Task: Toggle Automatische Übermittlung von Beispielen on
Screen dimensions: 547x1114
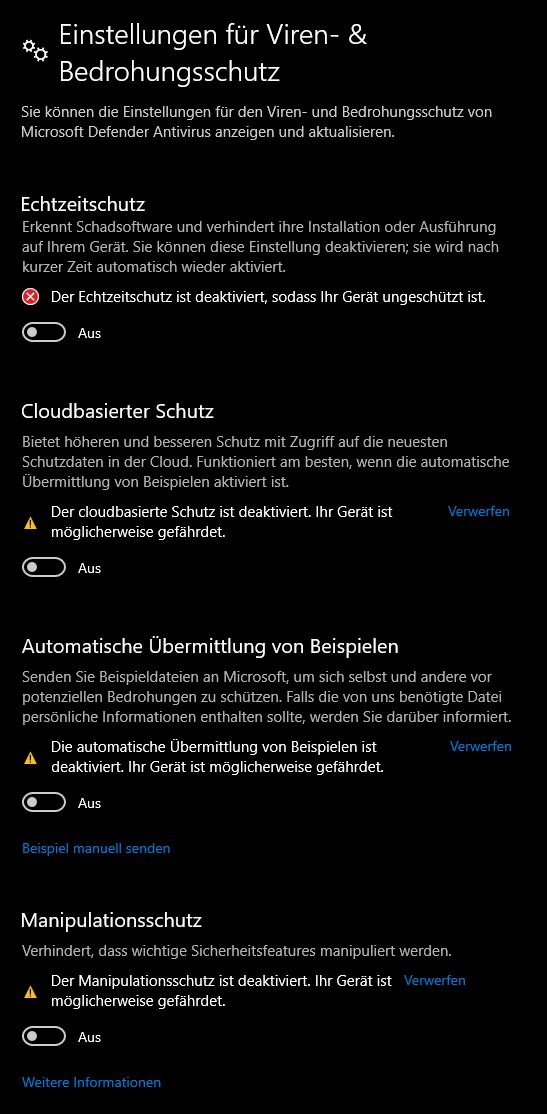Action: pyautogui.click(x=44, y=803)
